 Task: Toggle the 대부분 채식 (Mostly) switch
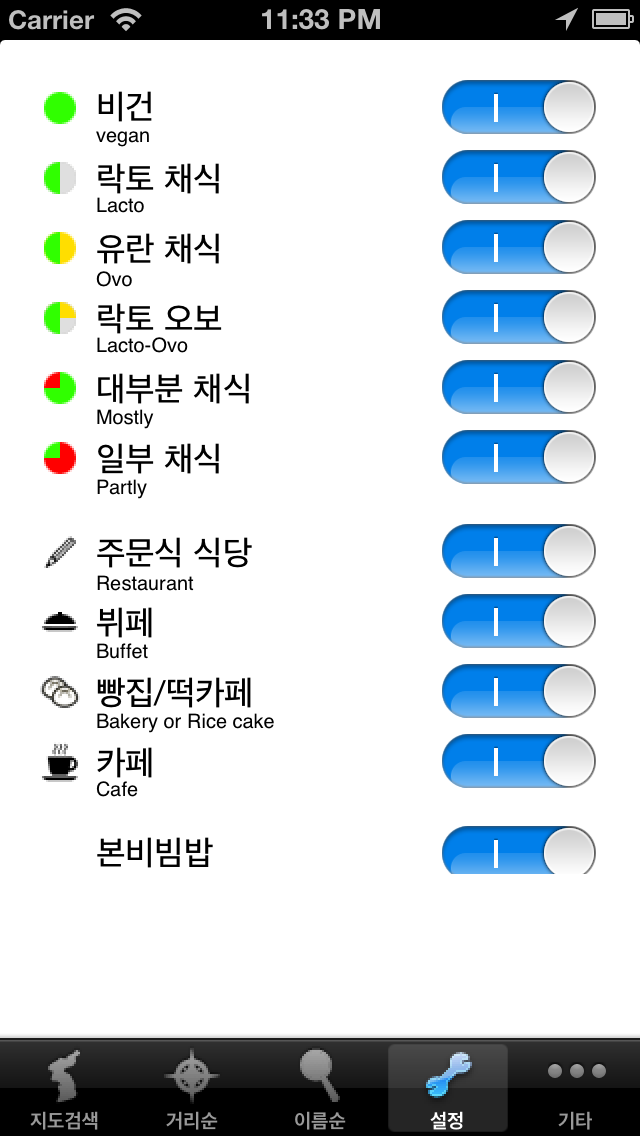(x=518, y=388)
